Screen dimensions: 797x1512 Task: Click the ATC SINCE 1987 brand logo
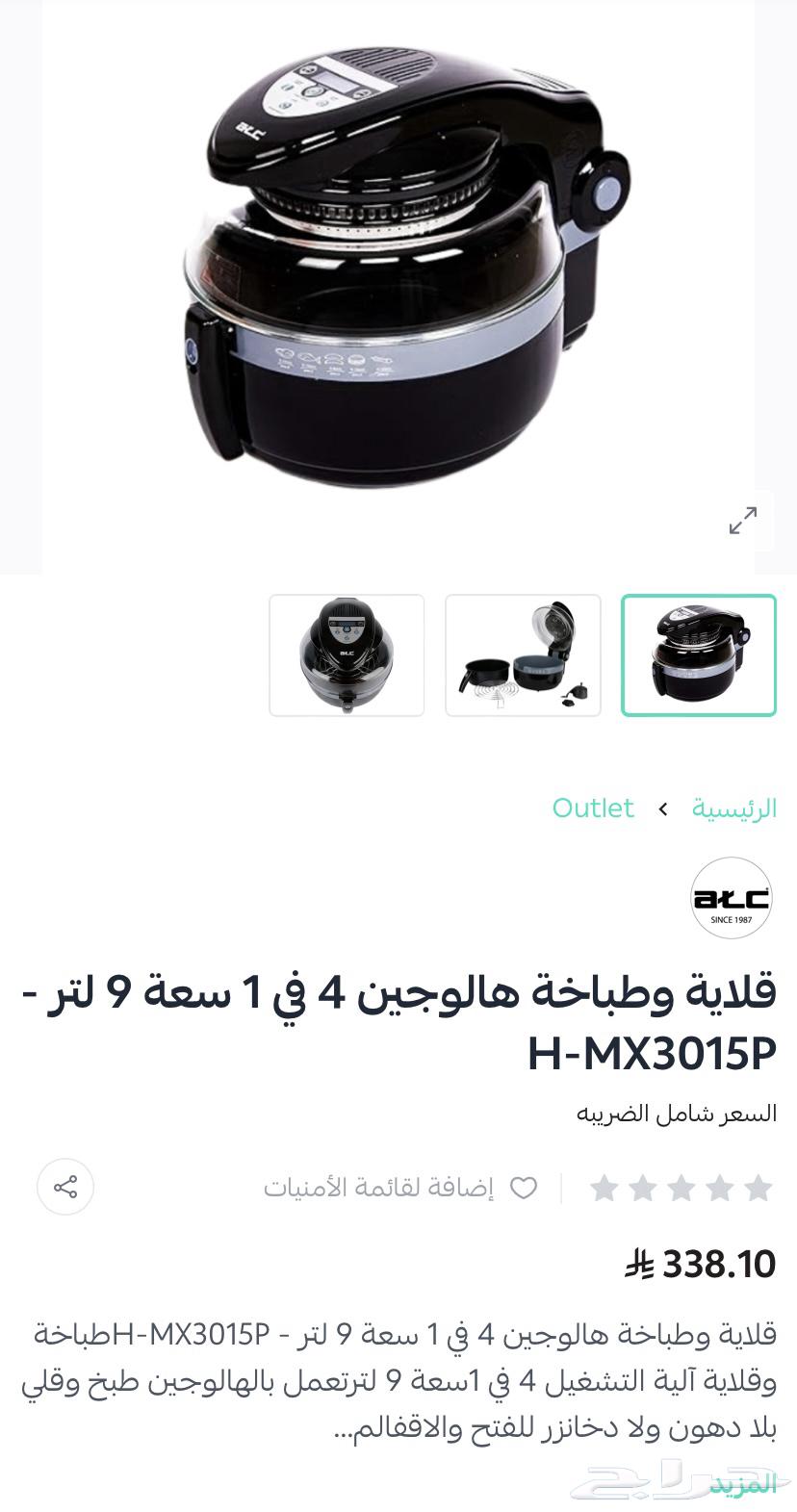click(x=732, y=897)
